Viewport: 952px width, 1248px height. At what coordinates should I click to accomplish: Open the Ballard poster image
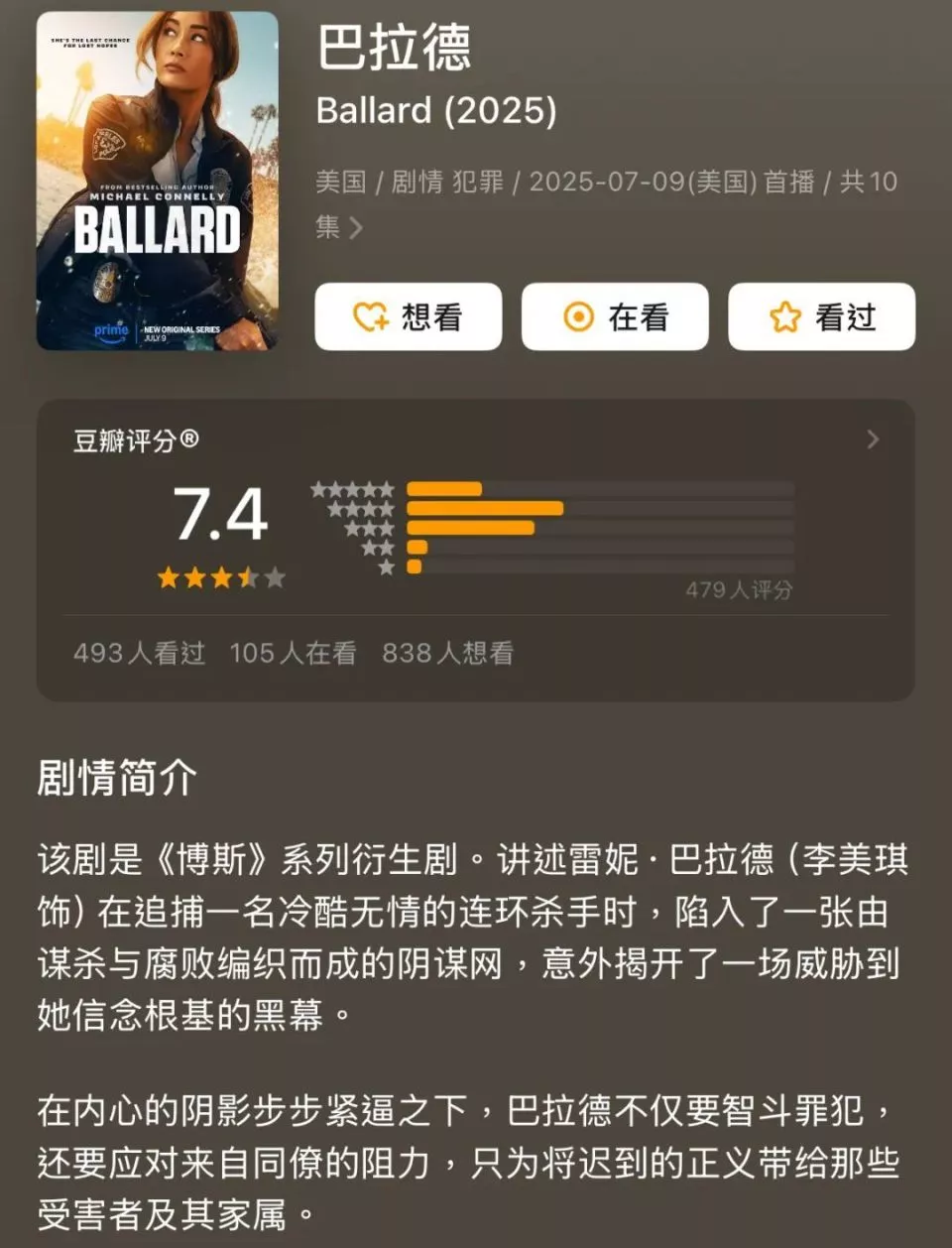[x=158, y=181]
